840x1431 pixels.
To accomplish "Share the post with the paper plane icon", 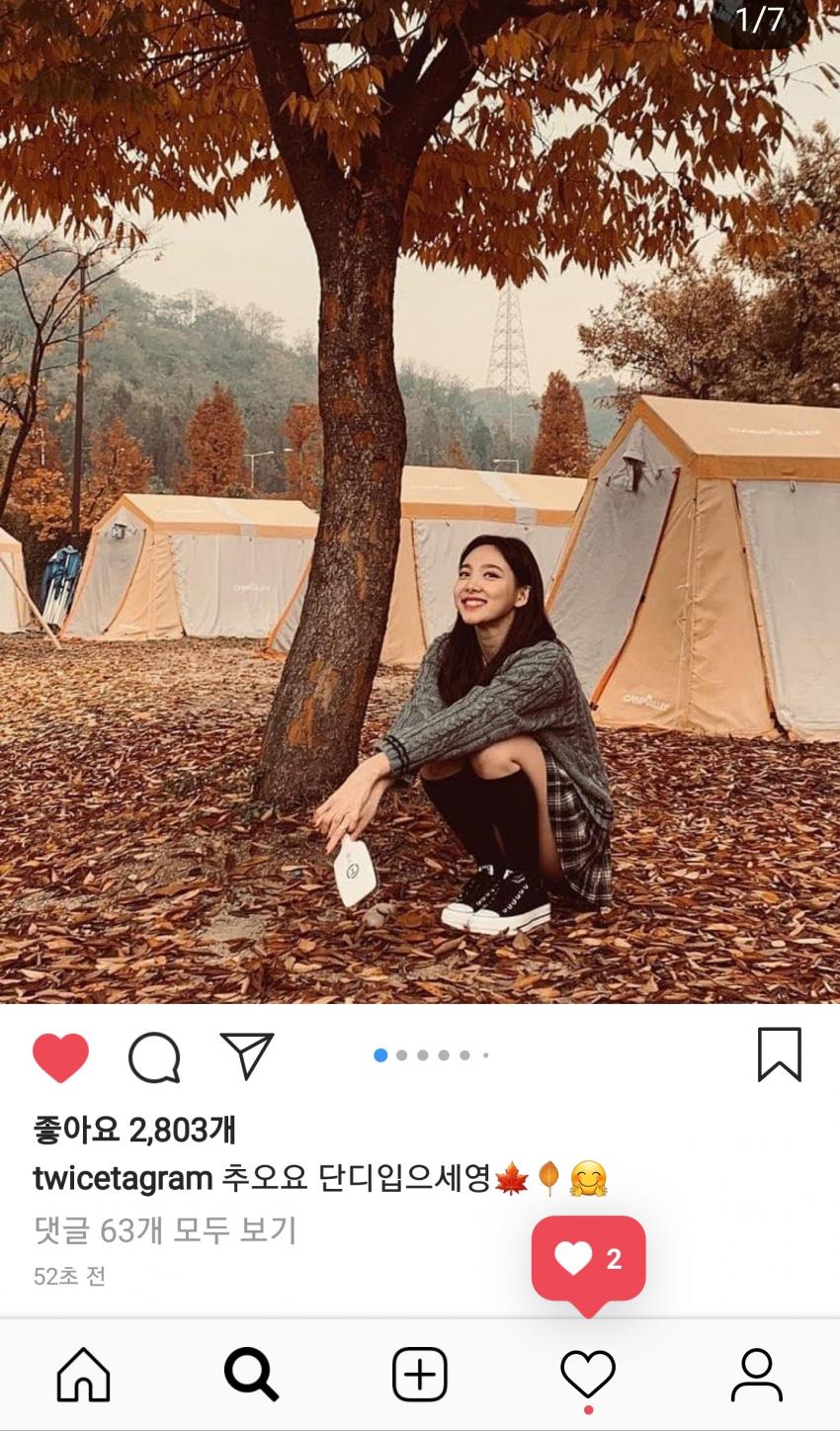I will tap(246, 1055).
